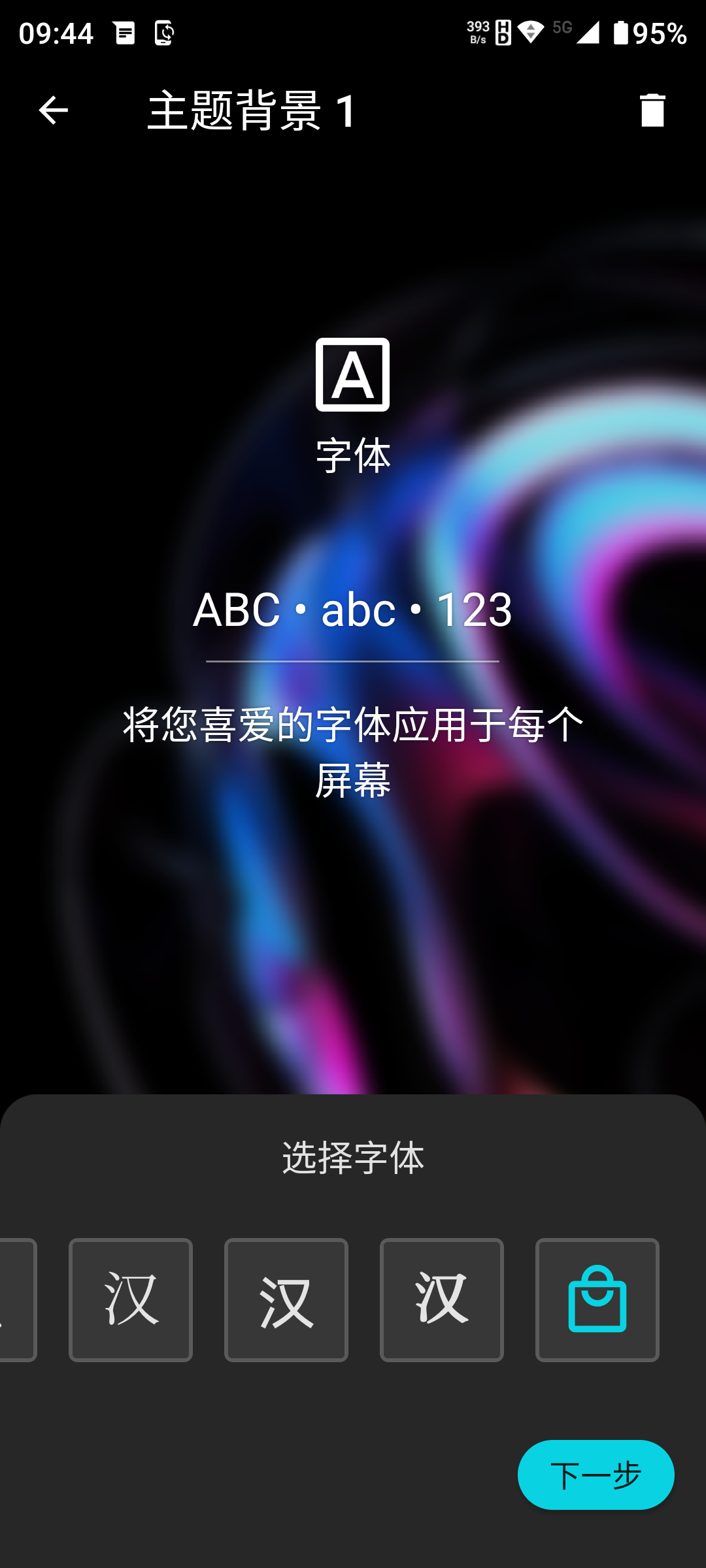This screenshot has width=706, height=1568.
Task: Select the thin serif 汉 font tile
Action: pos(131,1299)
